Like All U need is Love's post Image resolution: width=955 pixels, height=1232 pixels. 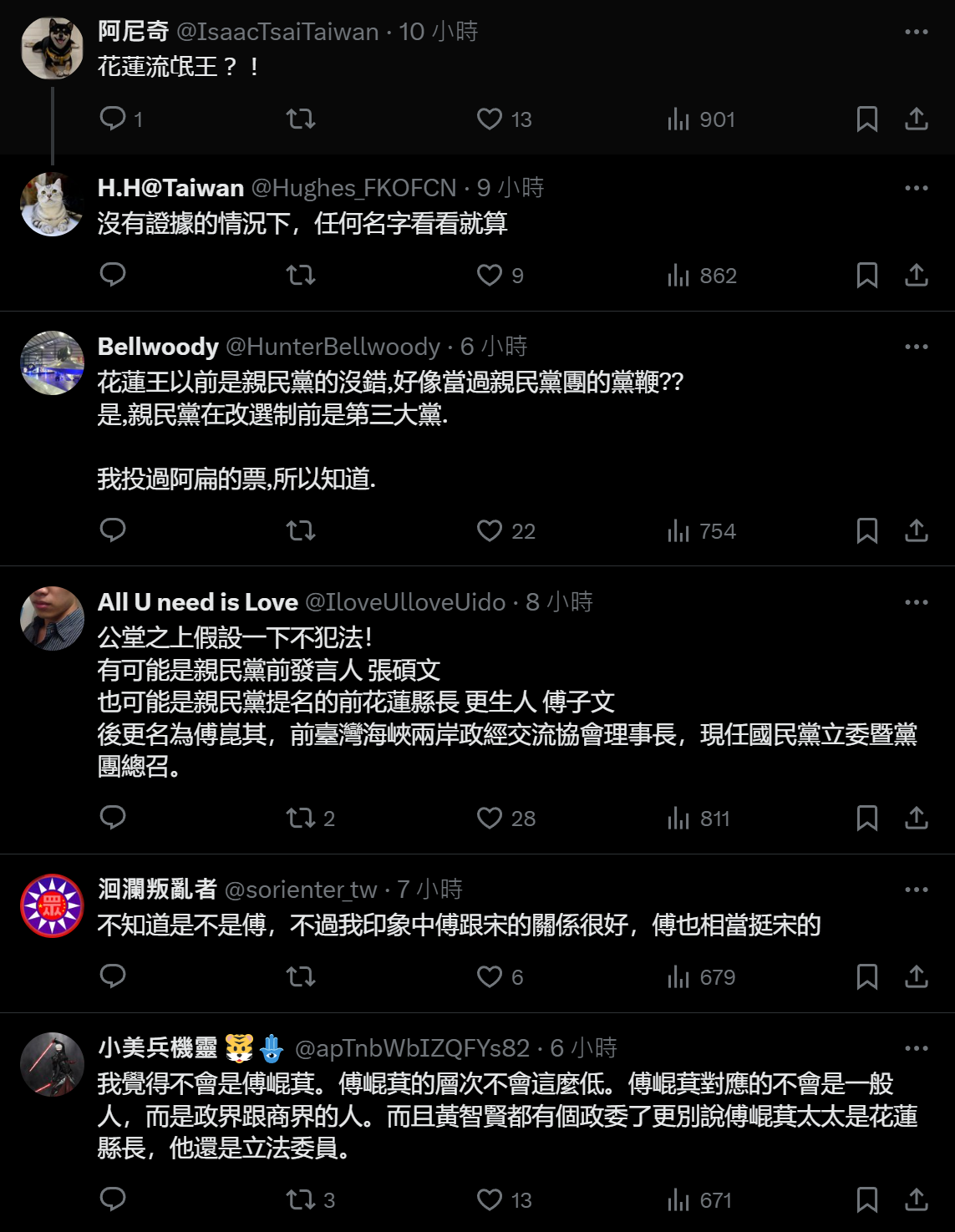pyautogui.click(x=490, y=818)
